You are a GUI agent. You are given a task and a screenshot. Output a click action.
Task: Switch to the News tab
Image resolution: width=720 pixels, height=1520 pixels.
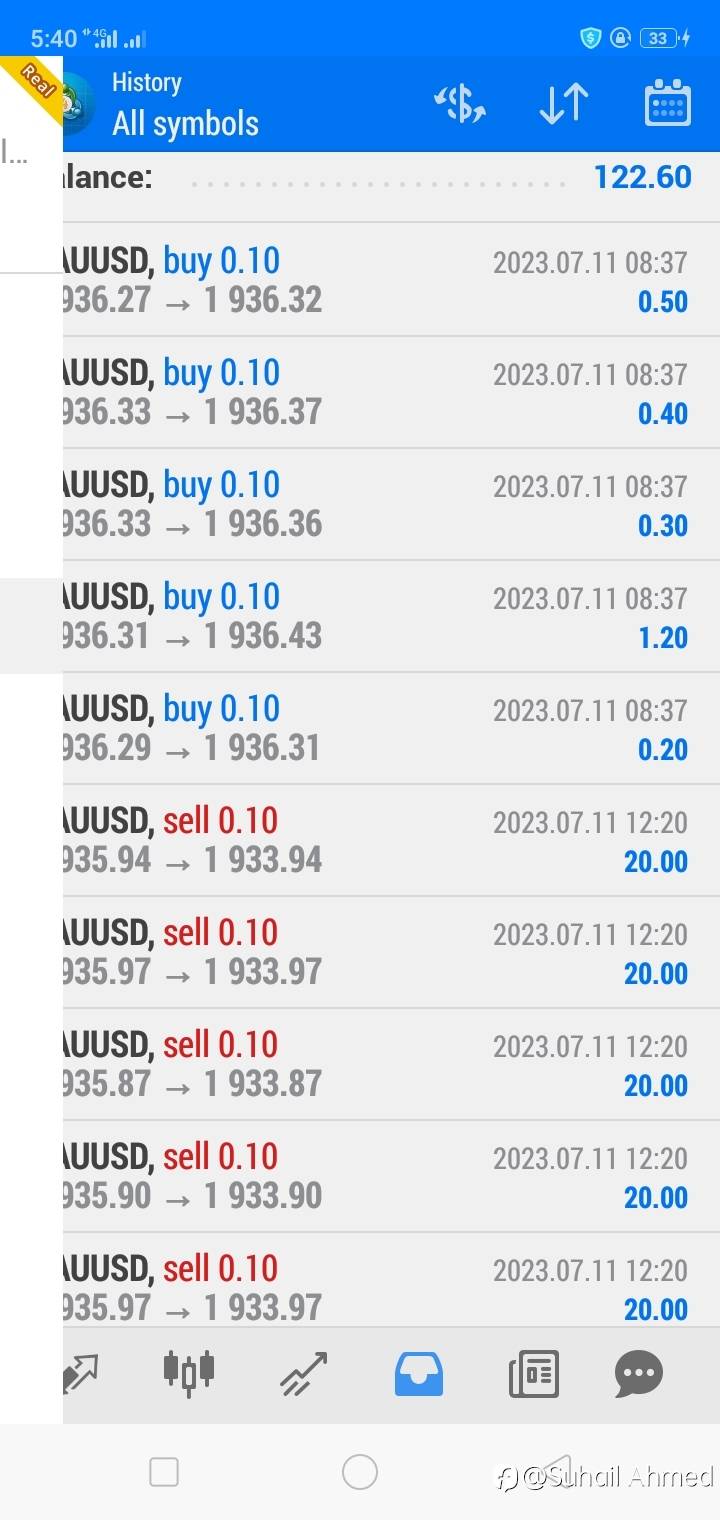coord(533,1372)
